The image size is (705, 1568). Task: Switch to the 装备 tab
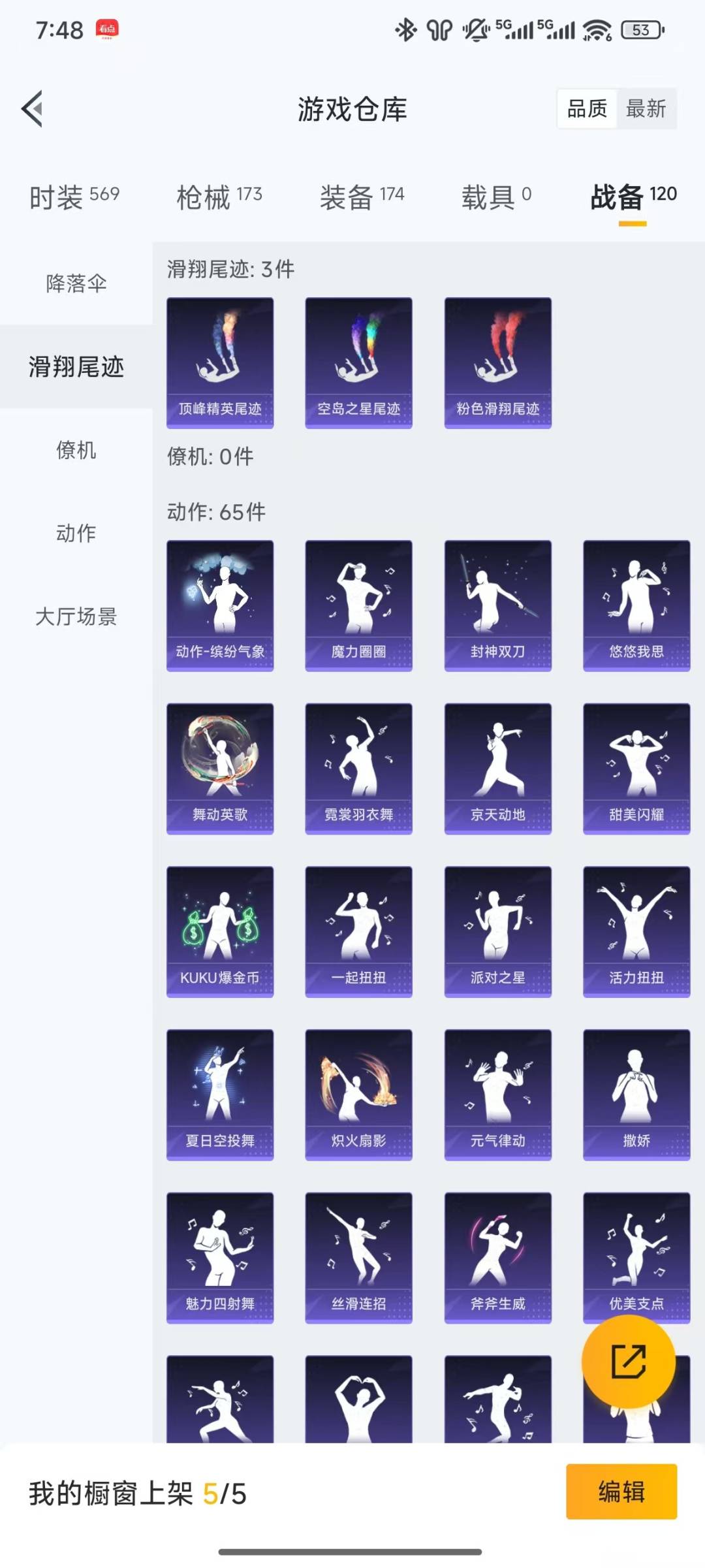362,197
